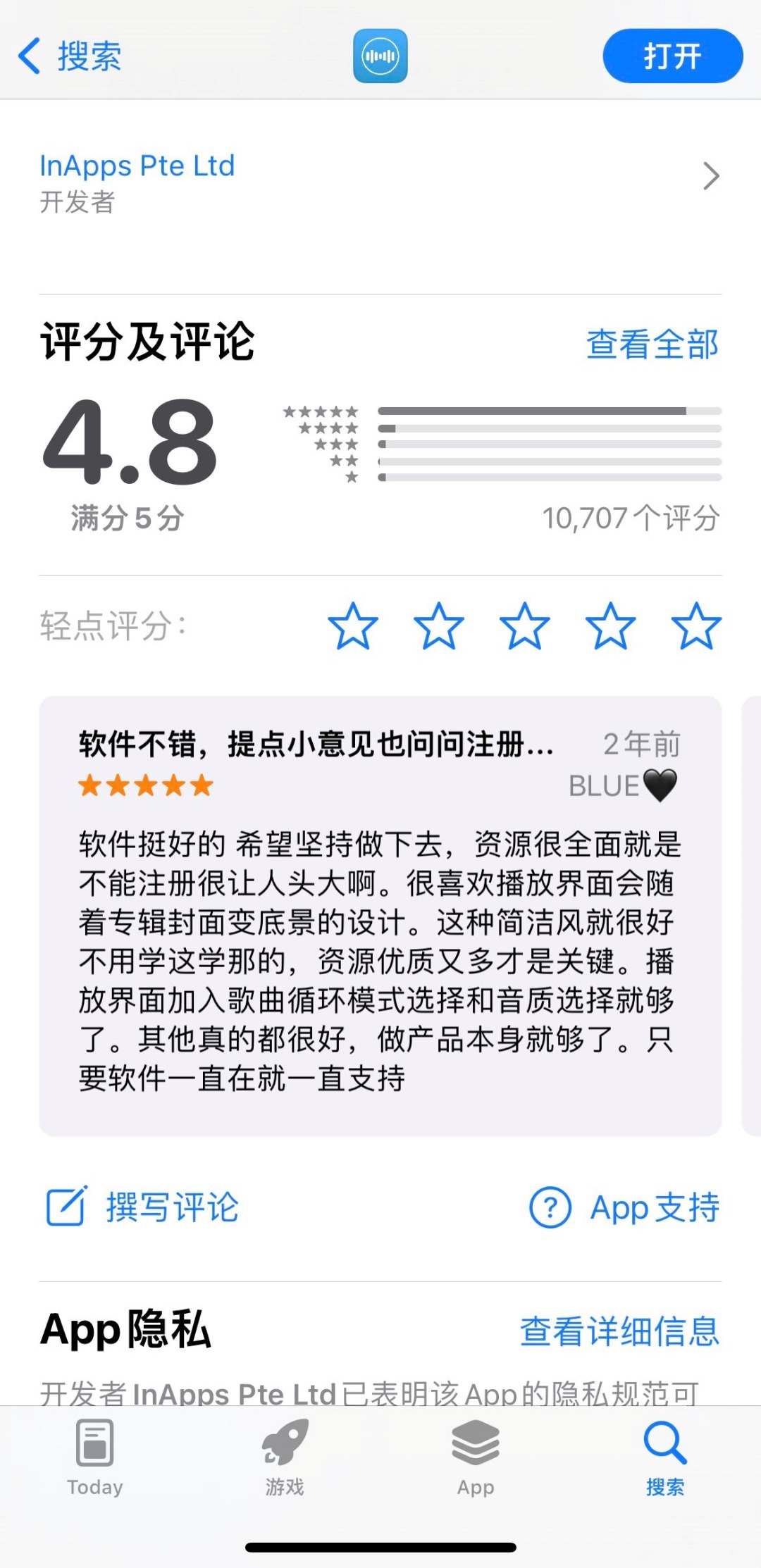Write a review with 撰写评论
This screenshot has height=1568, width=761.
[144, 1207]
